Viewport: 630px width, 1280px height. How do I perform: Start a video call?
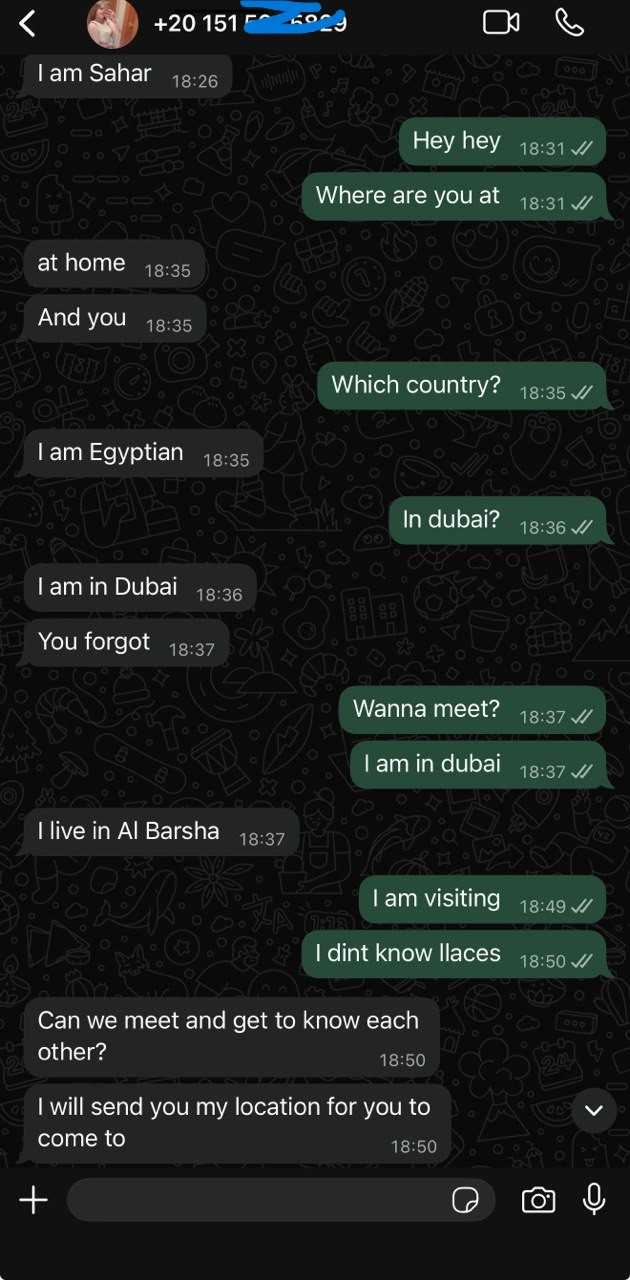[x=500, y=22]
